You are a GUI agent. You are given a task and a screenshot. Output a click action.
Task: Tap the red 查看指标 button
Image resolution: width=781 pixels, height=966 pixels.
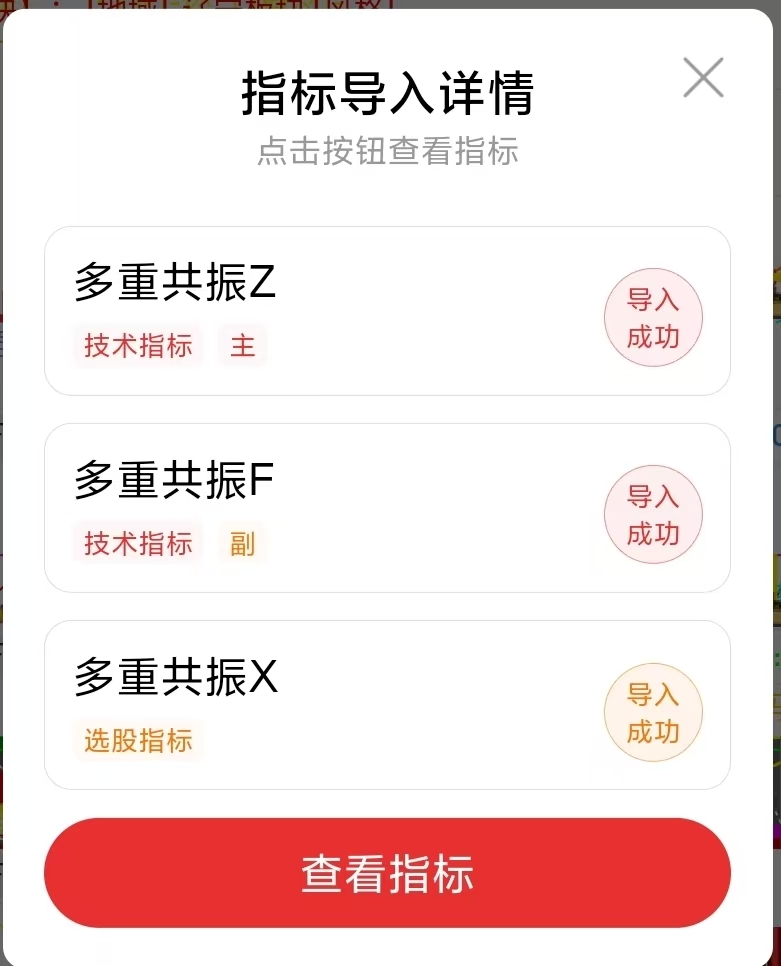pyautogui.click(x=387, y=873)
